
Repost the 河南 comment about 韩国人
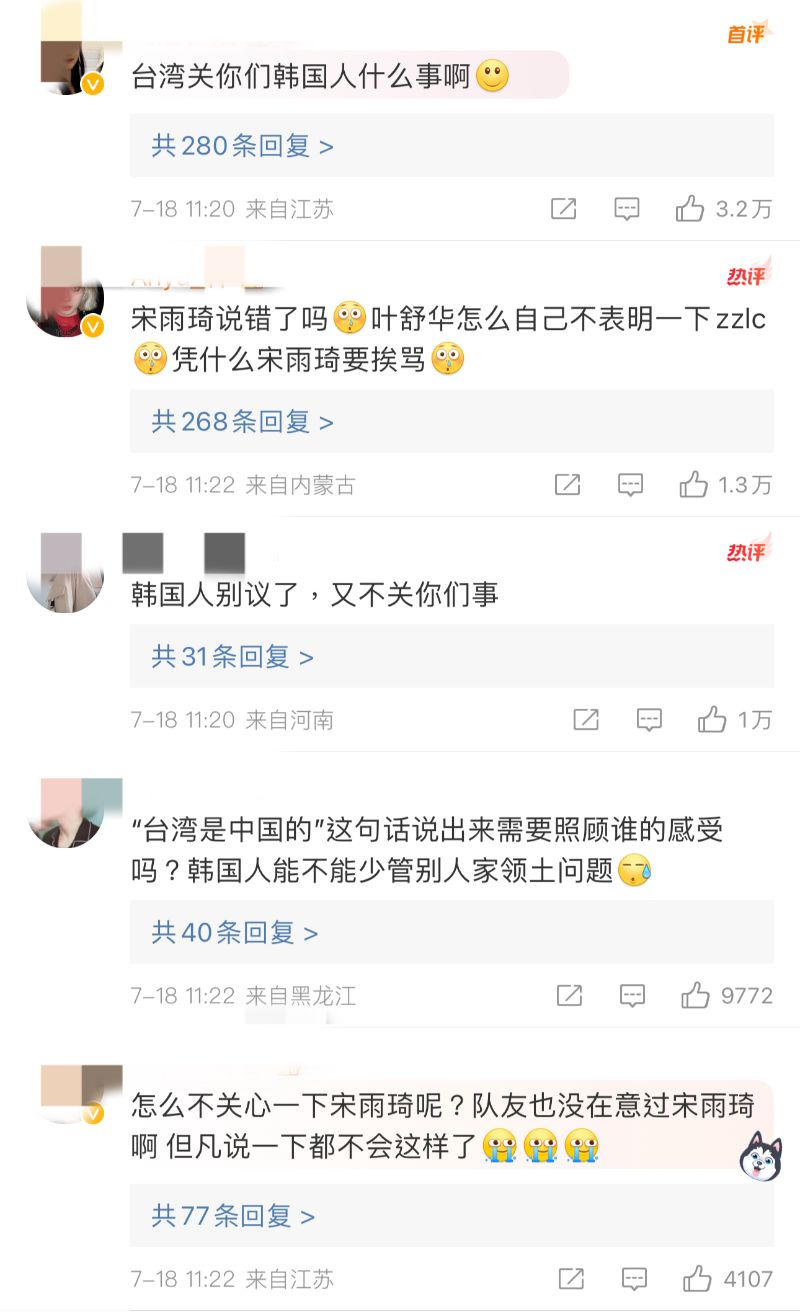586,720
